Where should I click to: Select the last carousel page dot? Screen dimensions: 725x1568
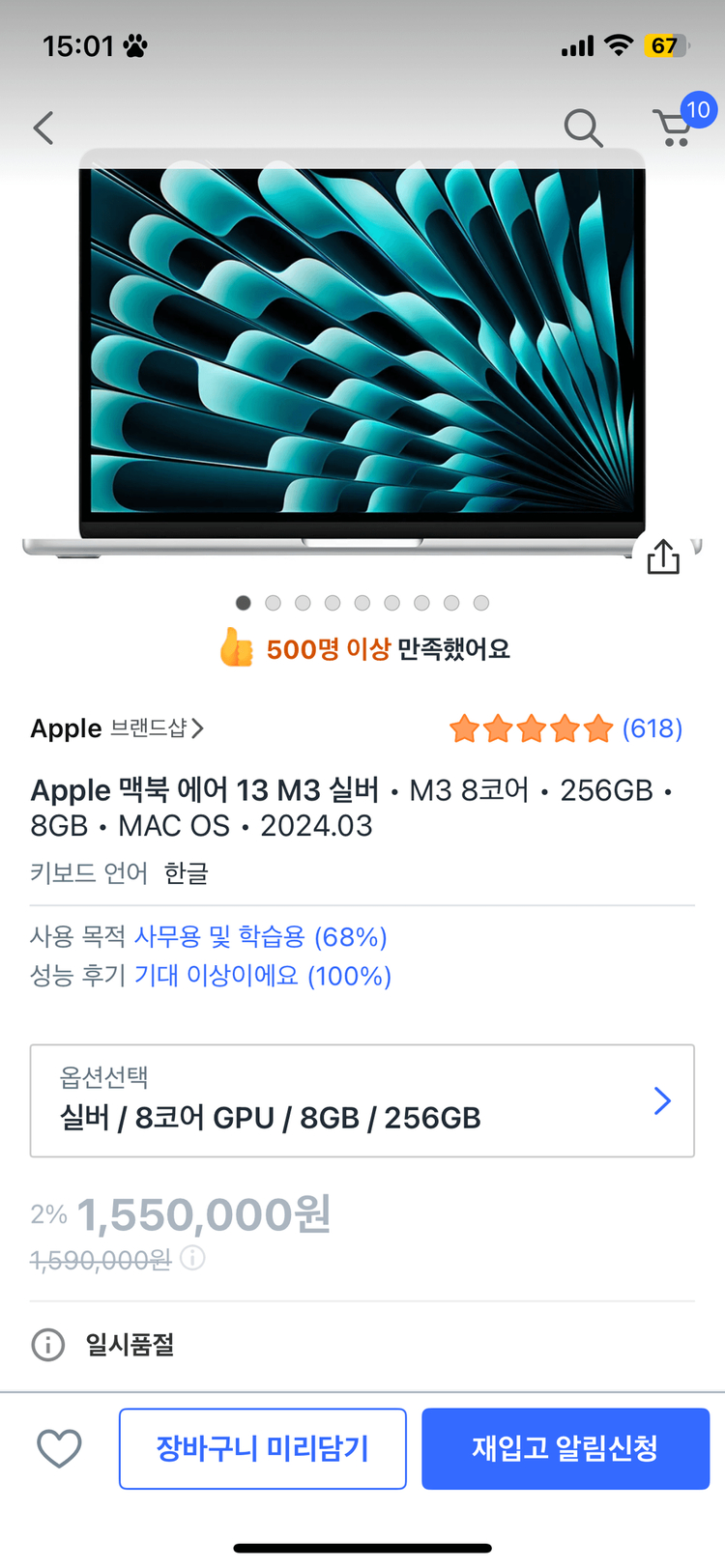pyautogui.click(x=480, y=602)
